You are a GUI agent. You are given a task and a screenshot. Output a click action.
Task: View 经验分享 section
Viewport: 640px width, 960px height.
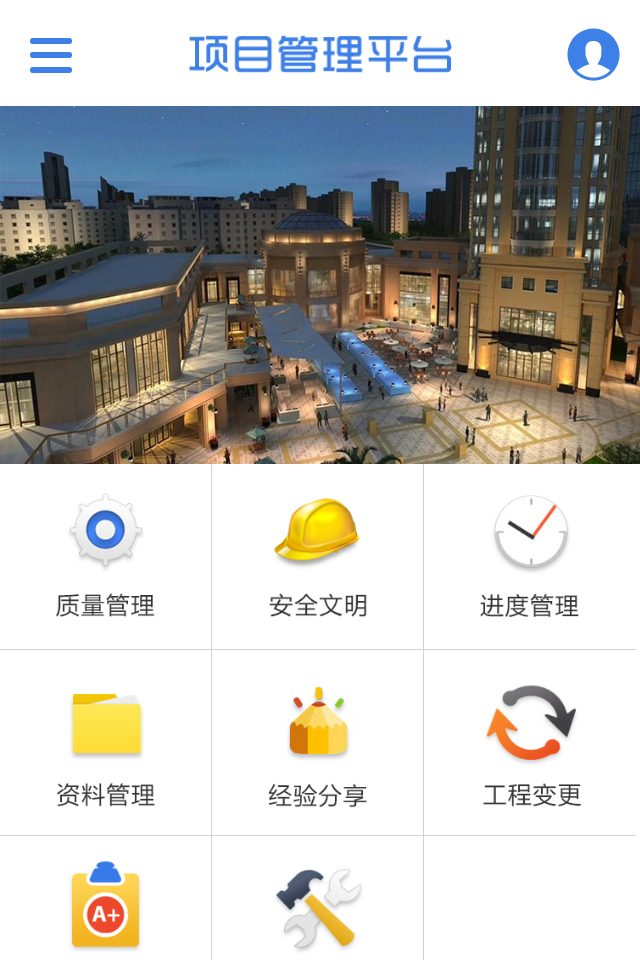coord(317,743)
